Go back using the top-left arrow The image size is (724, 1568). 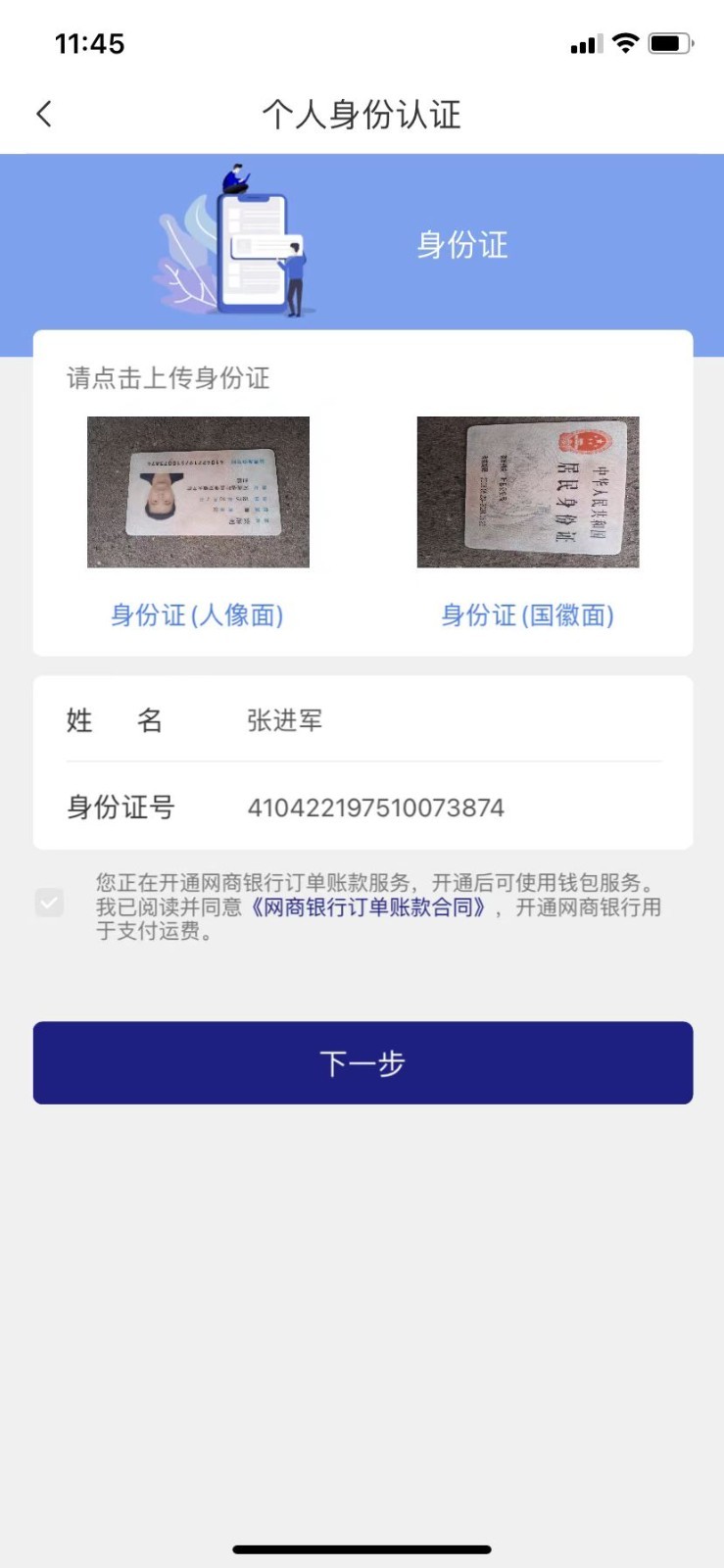pos(44,115)
